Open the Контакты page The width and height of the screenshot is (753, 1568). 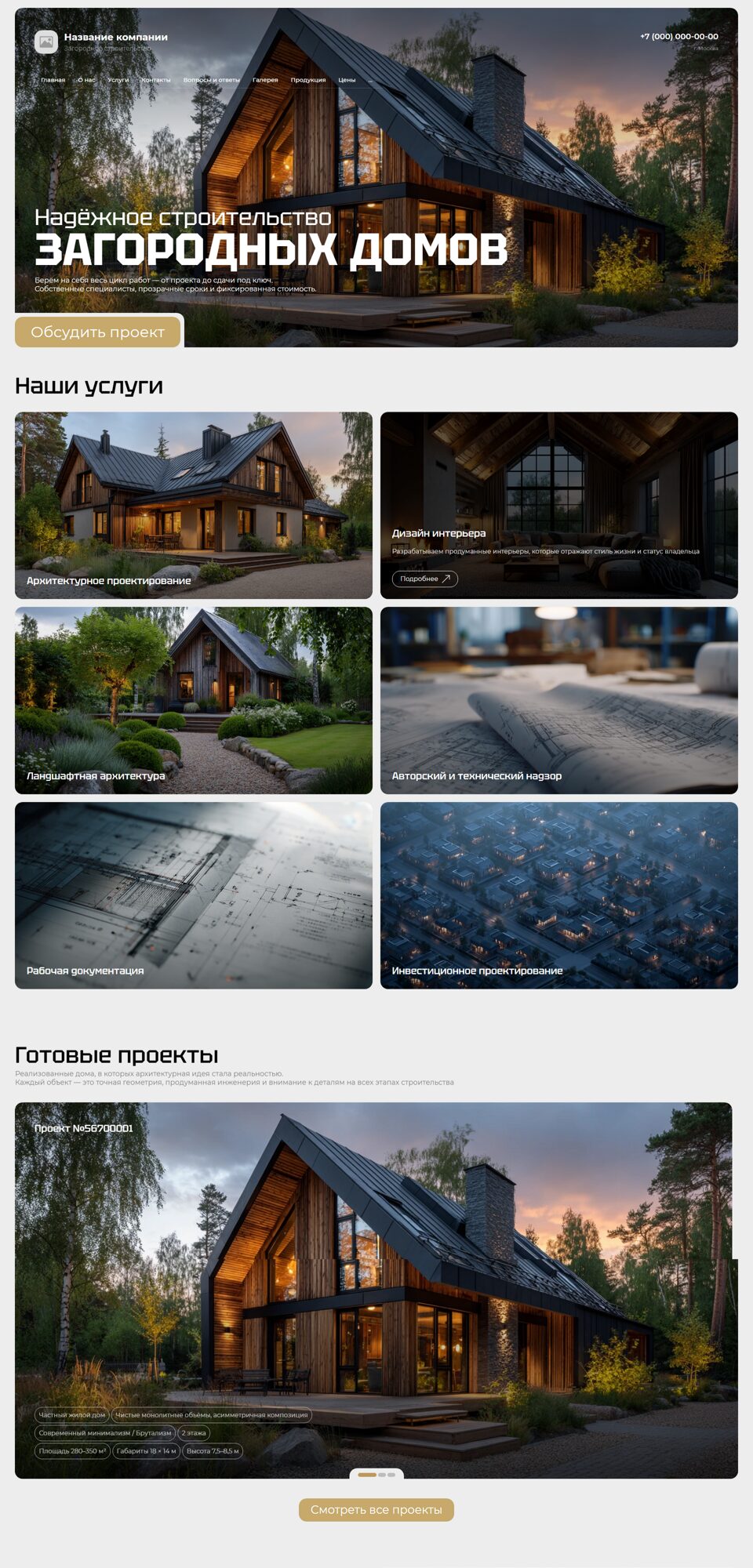click(156, 80)
